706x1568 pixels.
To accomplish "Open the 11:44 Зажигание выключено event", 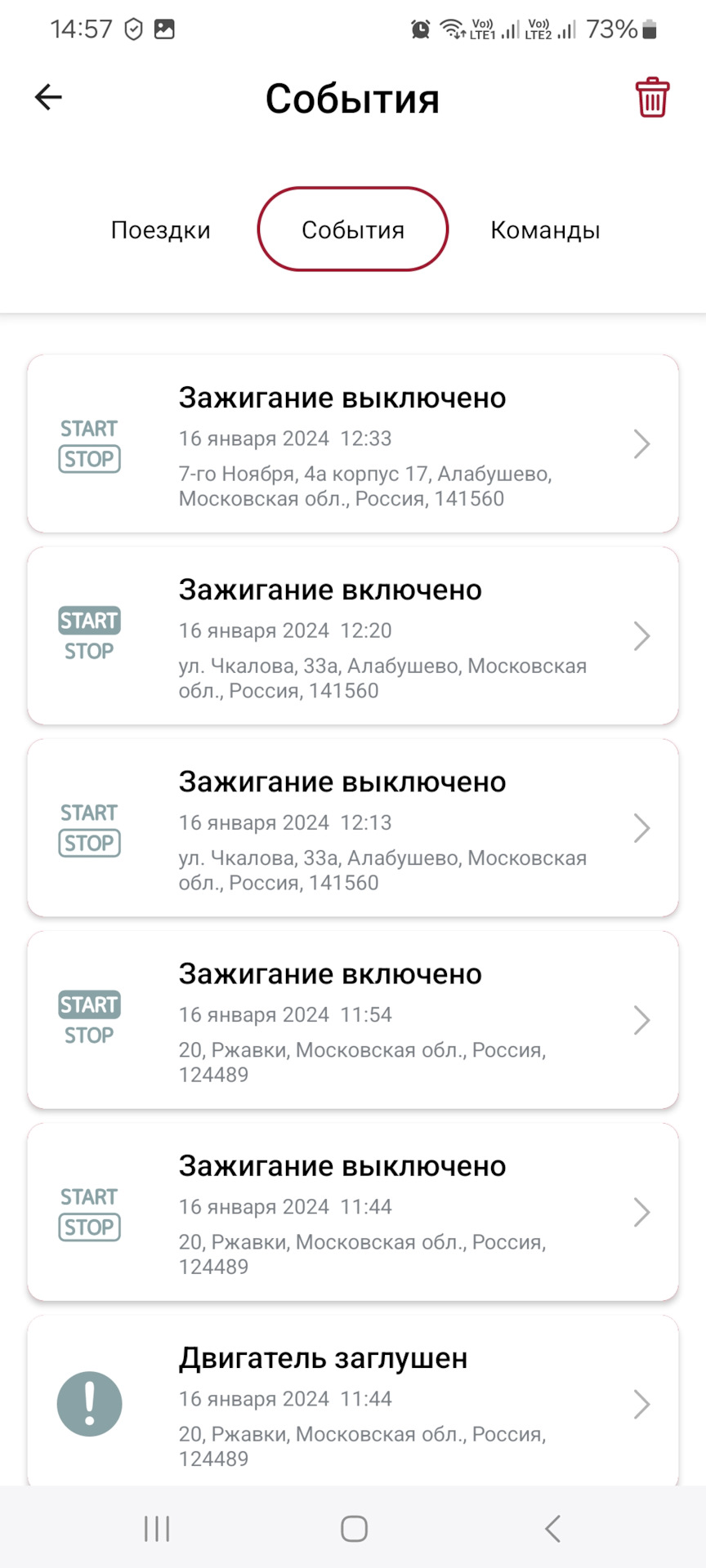I will (353, 1212).
